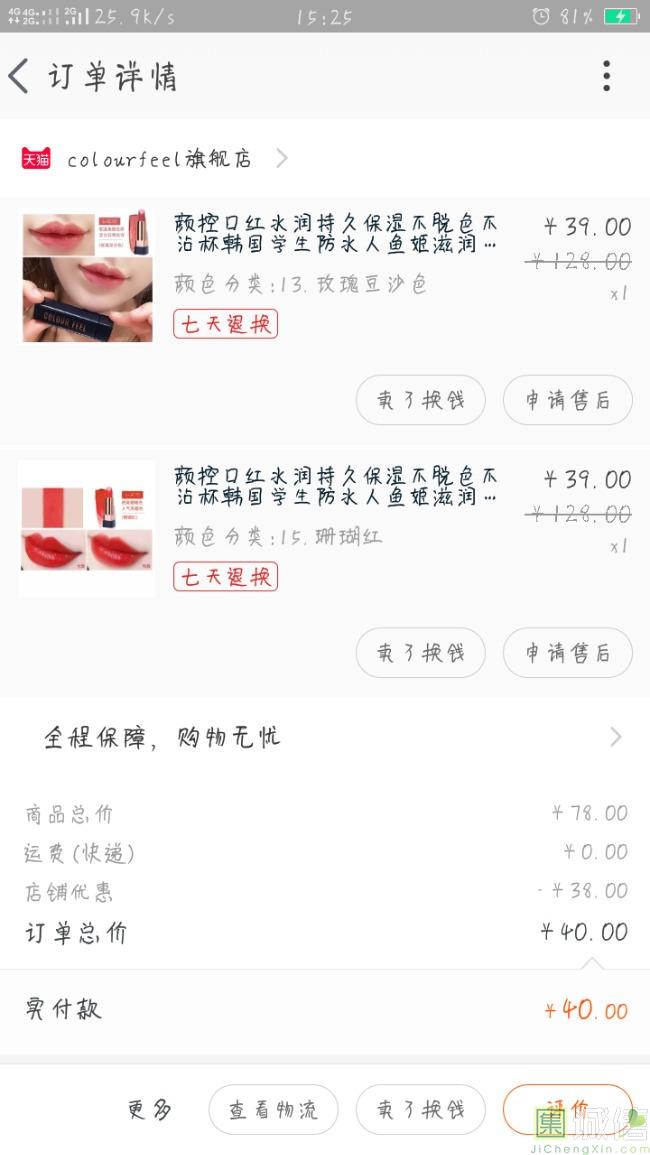Image resolution: width=650 pixels, height=1155 pixels.
Task: Go back from the 订单详情 page
Action: click(20, 76)
